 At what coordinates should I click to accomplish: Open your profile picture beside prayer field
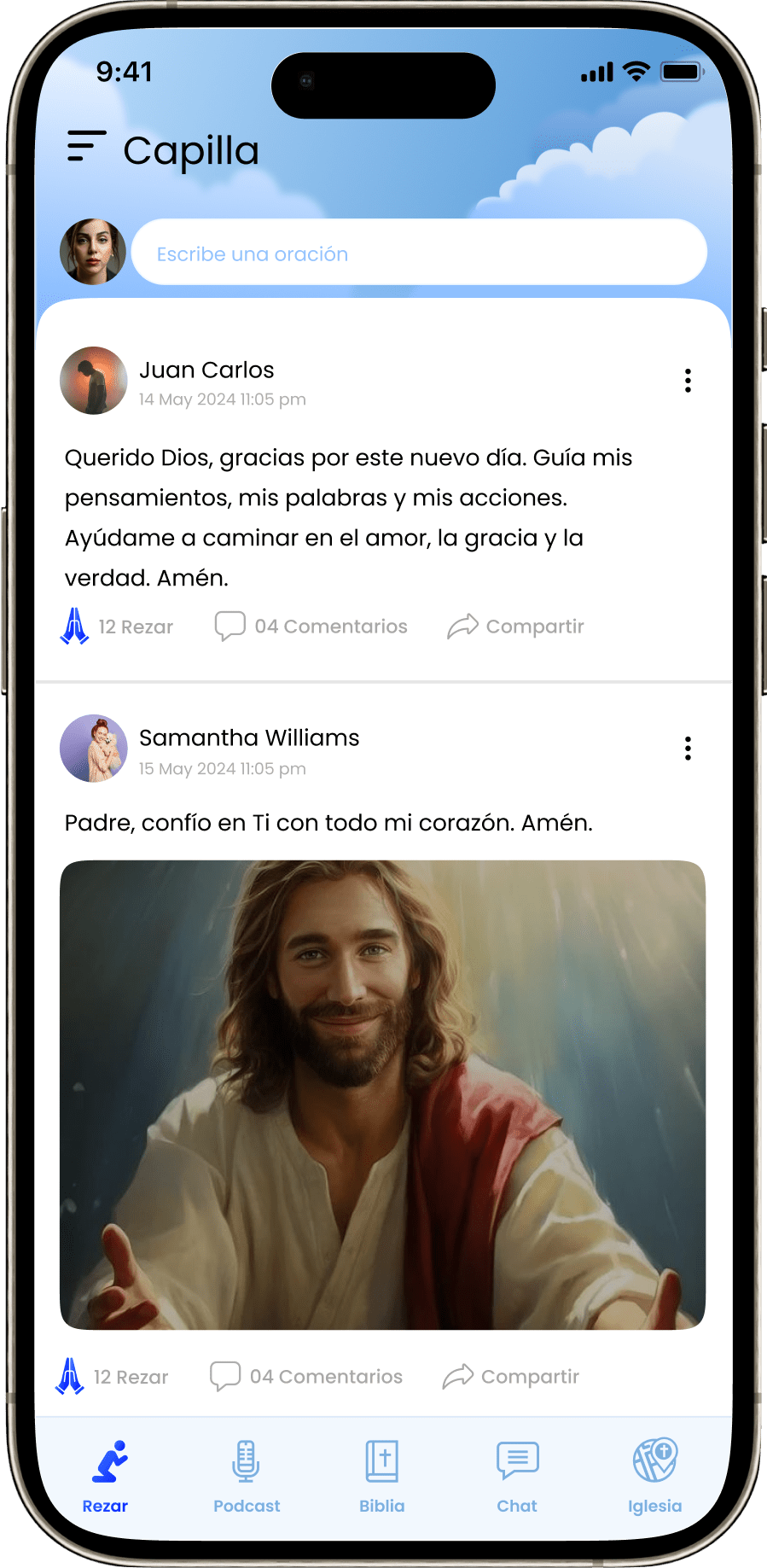[x=93, y=252]
